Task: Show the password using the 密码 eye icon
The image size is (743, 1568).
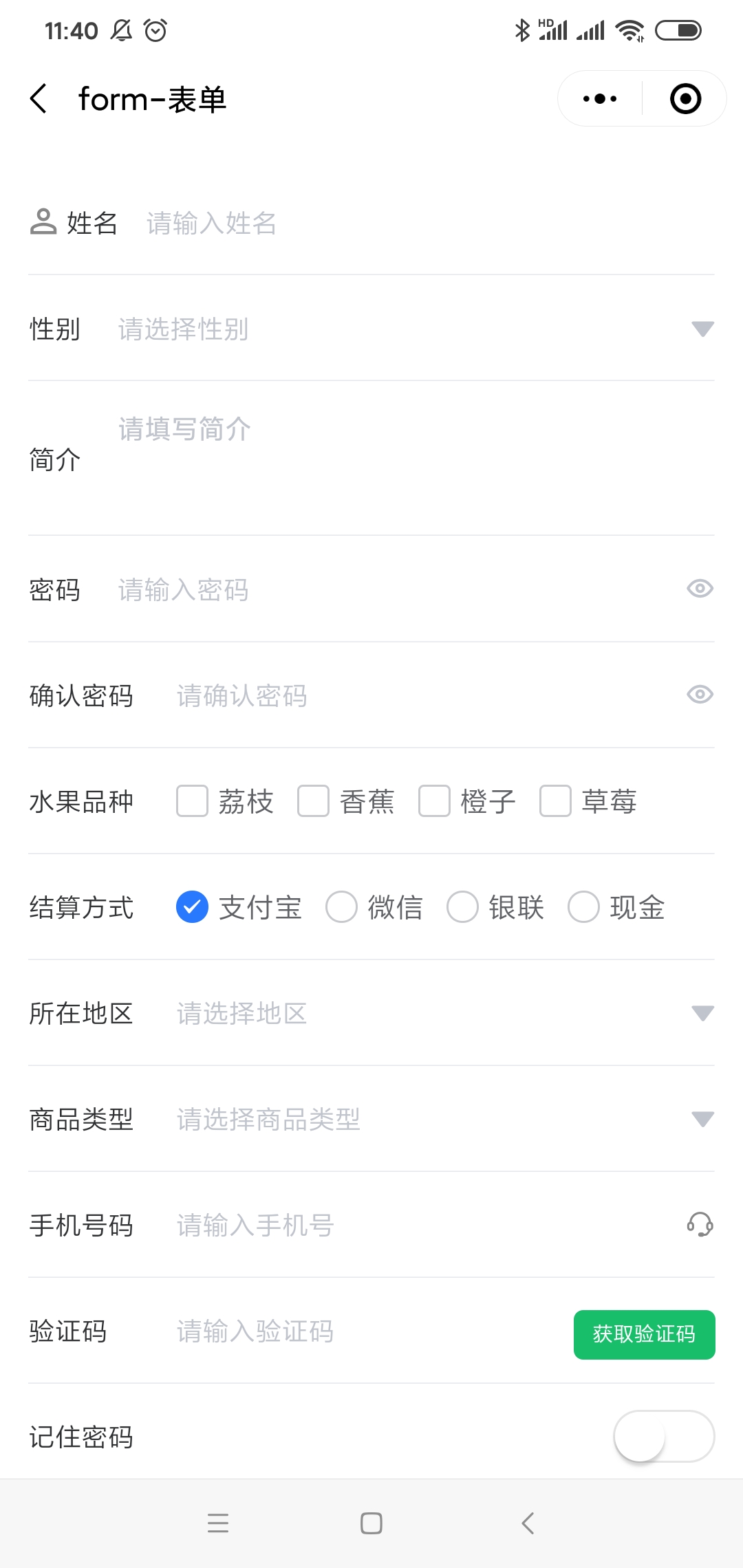Action: click(700, 589)
